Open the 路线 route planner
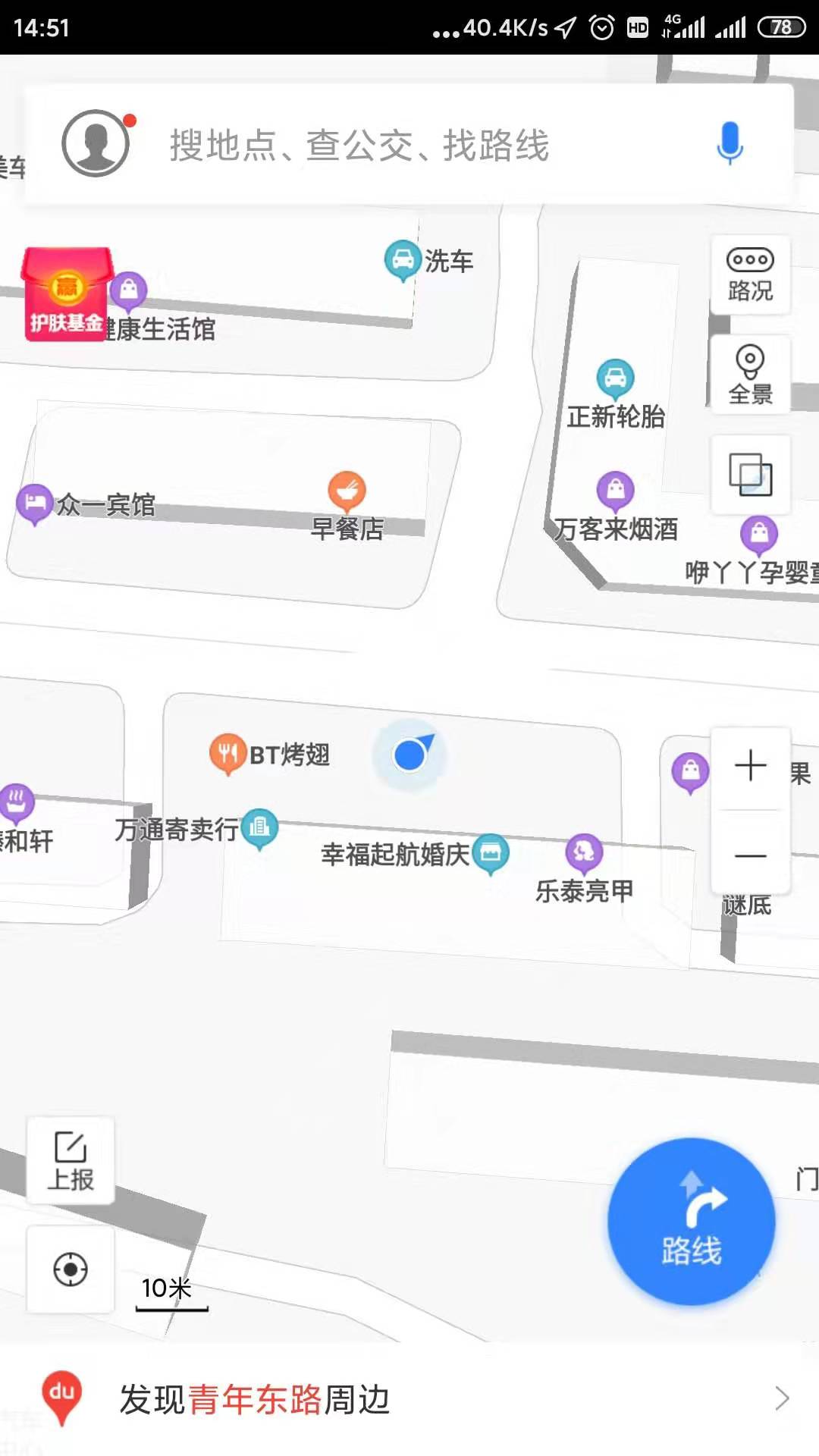819x1456 pixels. [x=691, y=1221]
